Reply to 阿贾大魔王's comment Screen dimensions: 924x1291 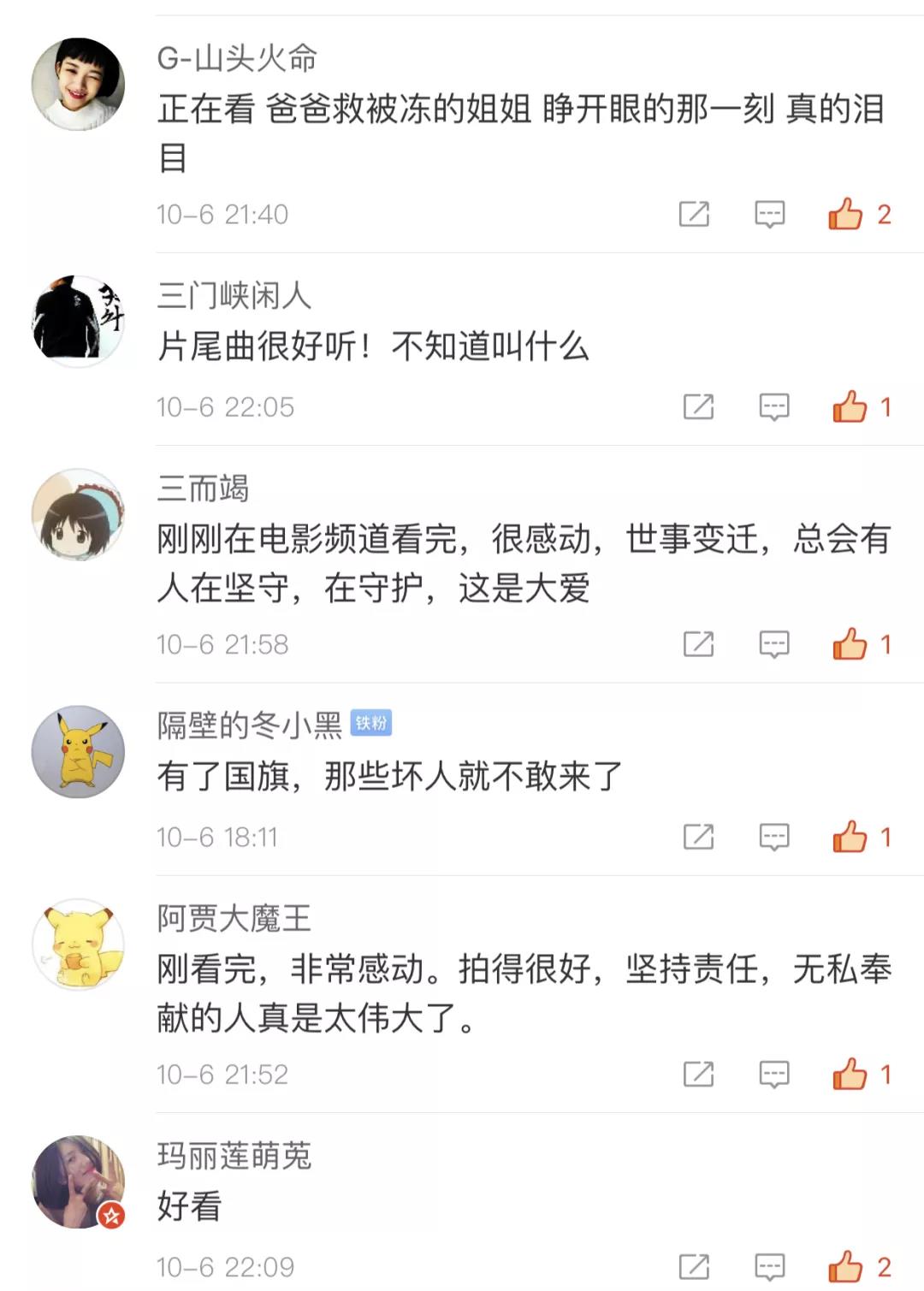point(774,1075)
